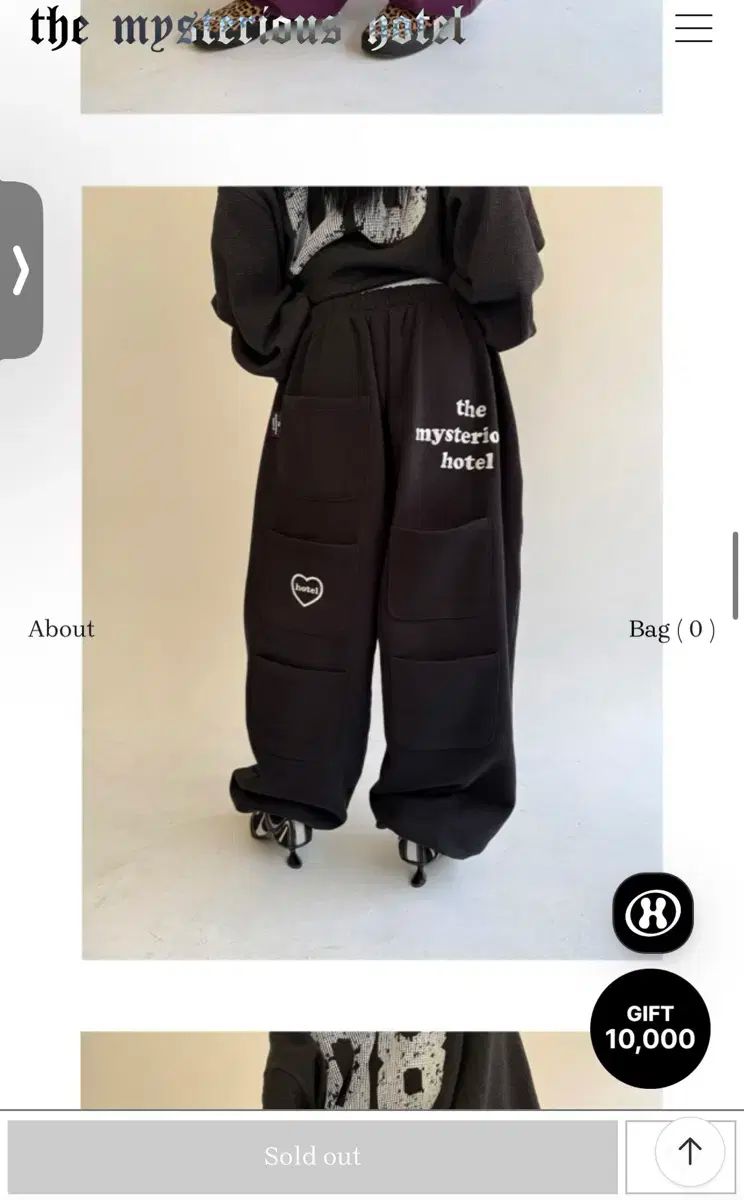Go to the mysterious hotel homepage

pos(247,28)
